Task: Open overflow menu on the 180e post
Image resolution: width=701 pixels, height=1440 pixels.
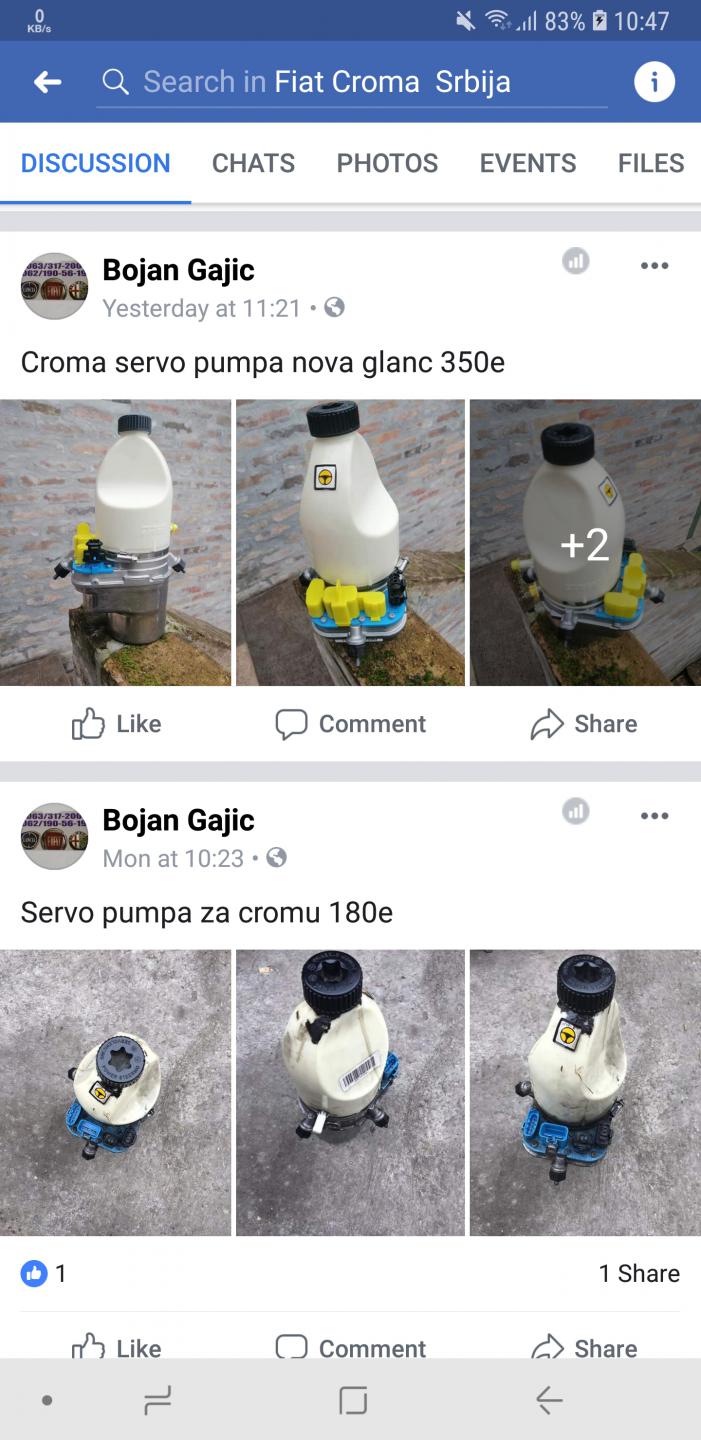Action: coord(654,815)
